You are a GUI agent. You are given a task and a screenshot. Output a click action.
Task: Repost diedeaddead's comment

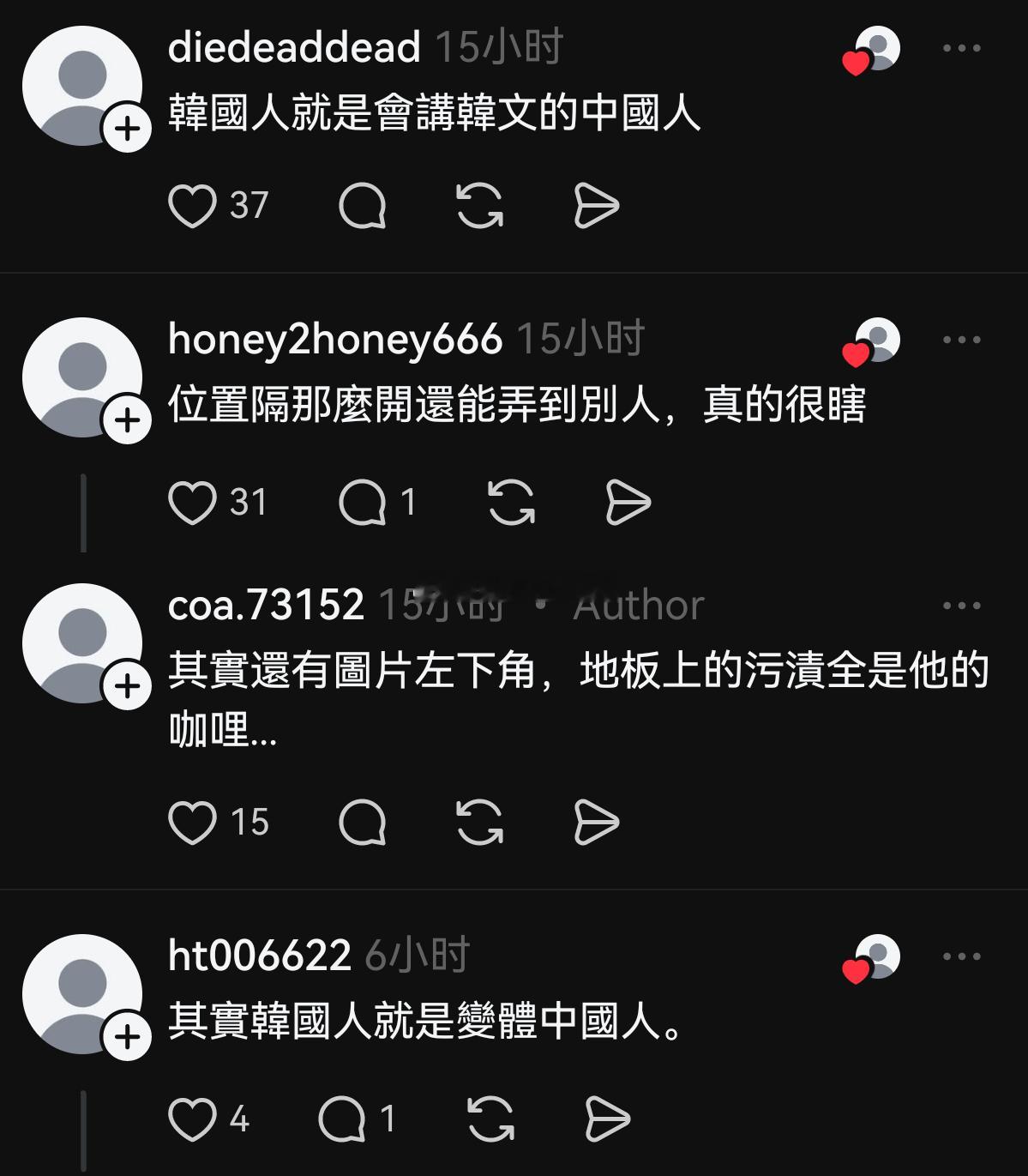tap(480, 205)
